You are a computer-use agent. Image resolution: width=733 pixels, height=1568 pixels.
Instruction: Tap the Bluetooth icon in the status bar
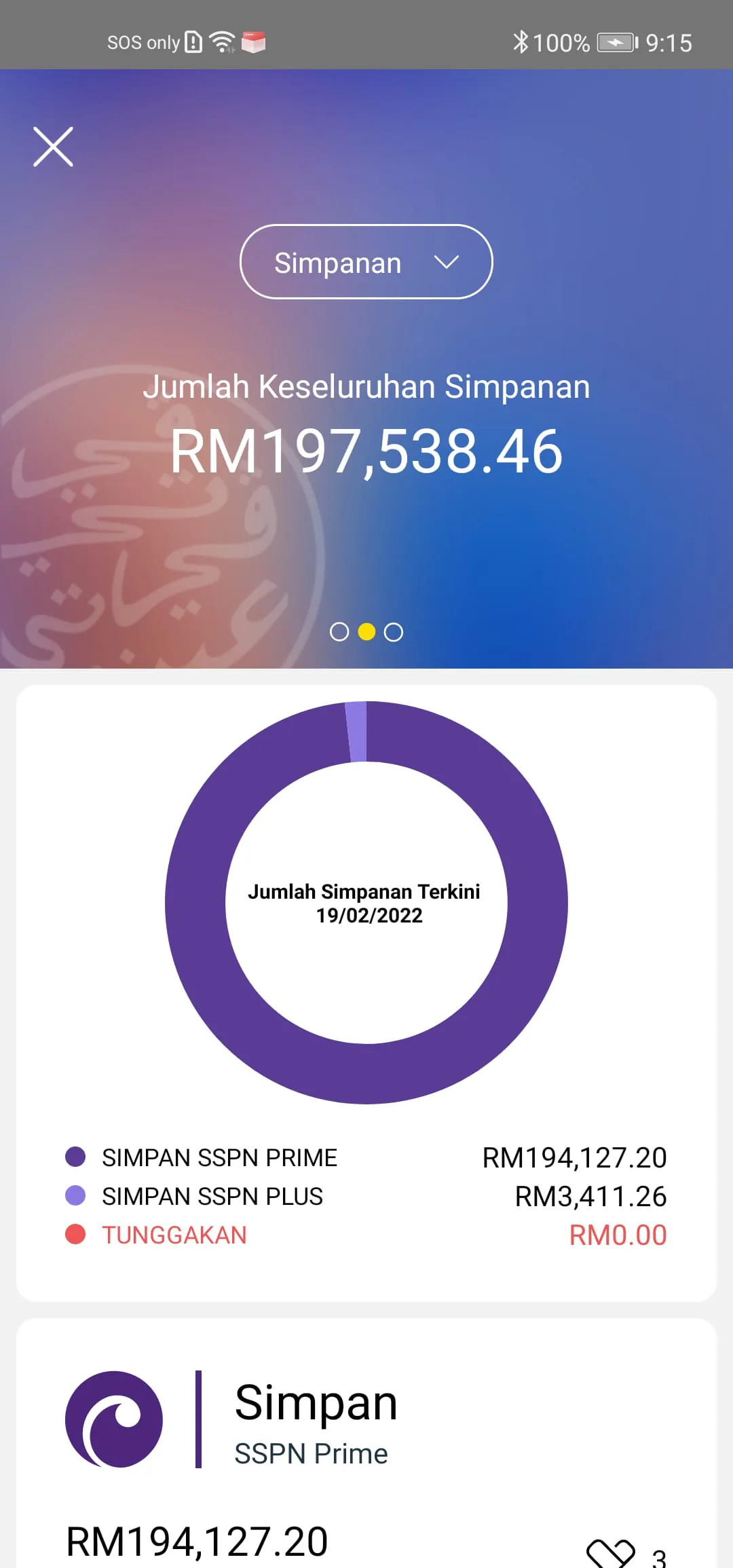(521, 42)
